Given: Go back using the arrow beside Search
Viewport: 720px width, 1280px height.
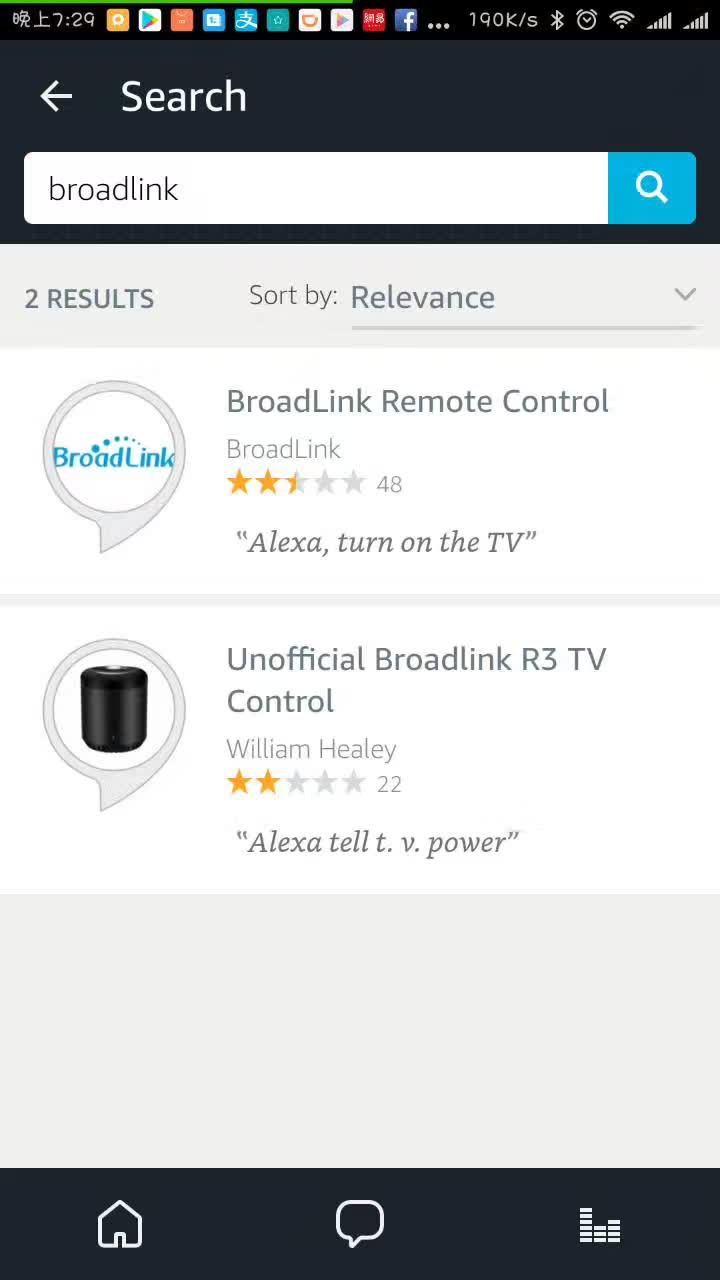Looking at the screenshot, I should [56, 96].
